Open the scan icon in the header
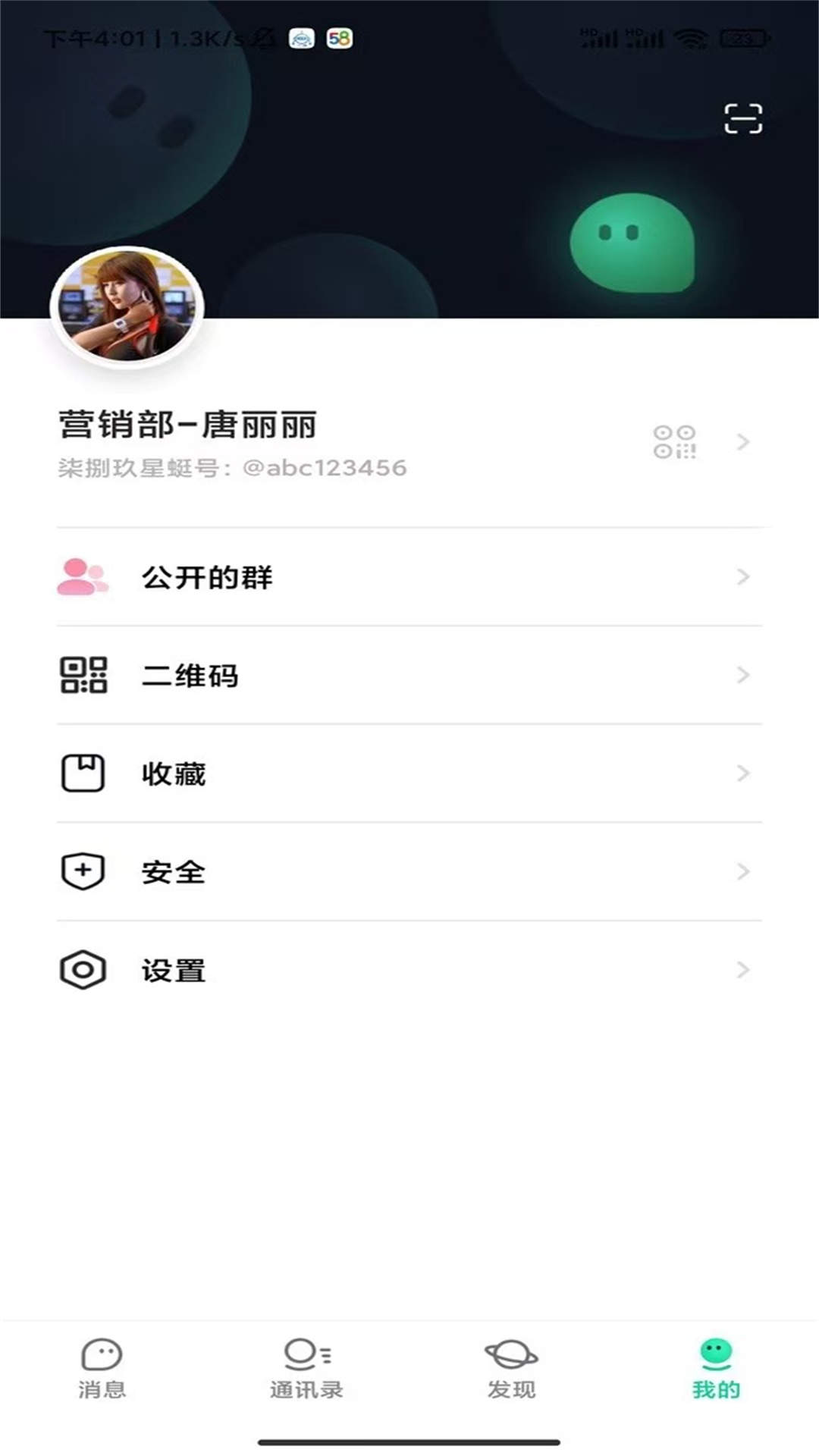The image size is (819, 1456). pos(743,119)
